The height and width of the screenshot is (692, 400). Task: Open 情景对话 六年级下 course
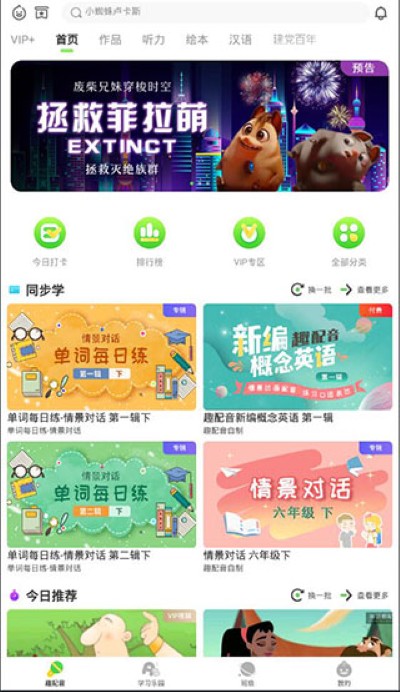pos(298,507)
